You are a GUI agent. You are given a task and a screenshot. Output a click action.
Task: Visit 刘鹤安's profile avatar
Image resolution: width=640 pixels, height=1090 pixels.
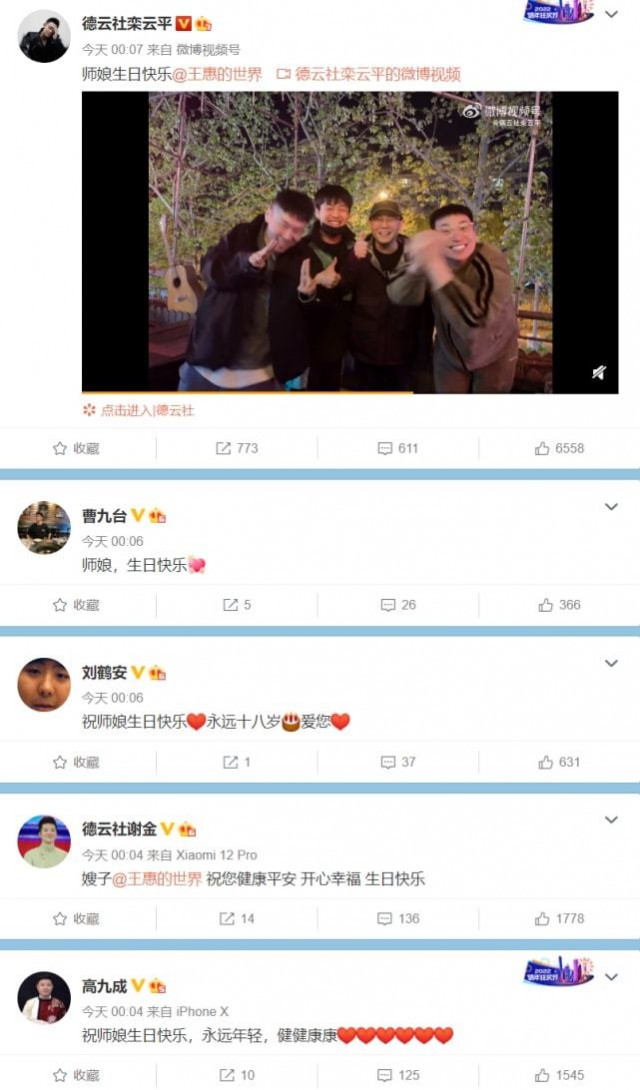click(x=44, y=685)
